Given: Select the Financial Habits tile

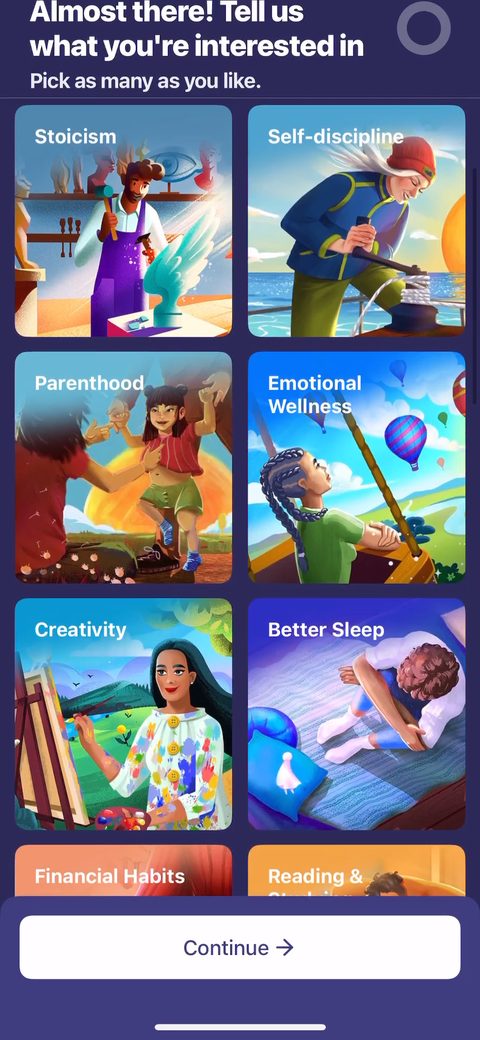Looking at the screenshot, I should click(x=123, y=871).
